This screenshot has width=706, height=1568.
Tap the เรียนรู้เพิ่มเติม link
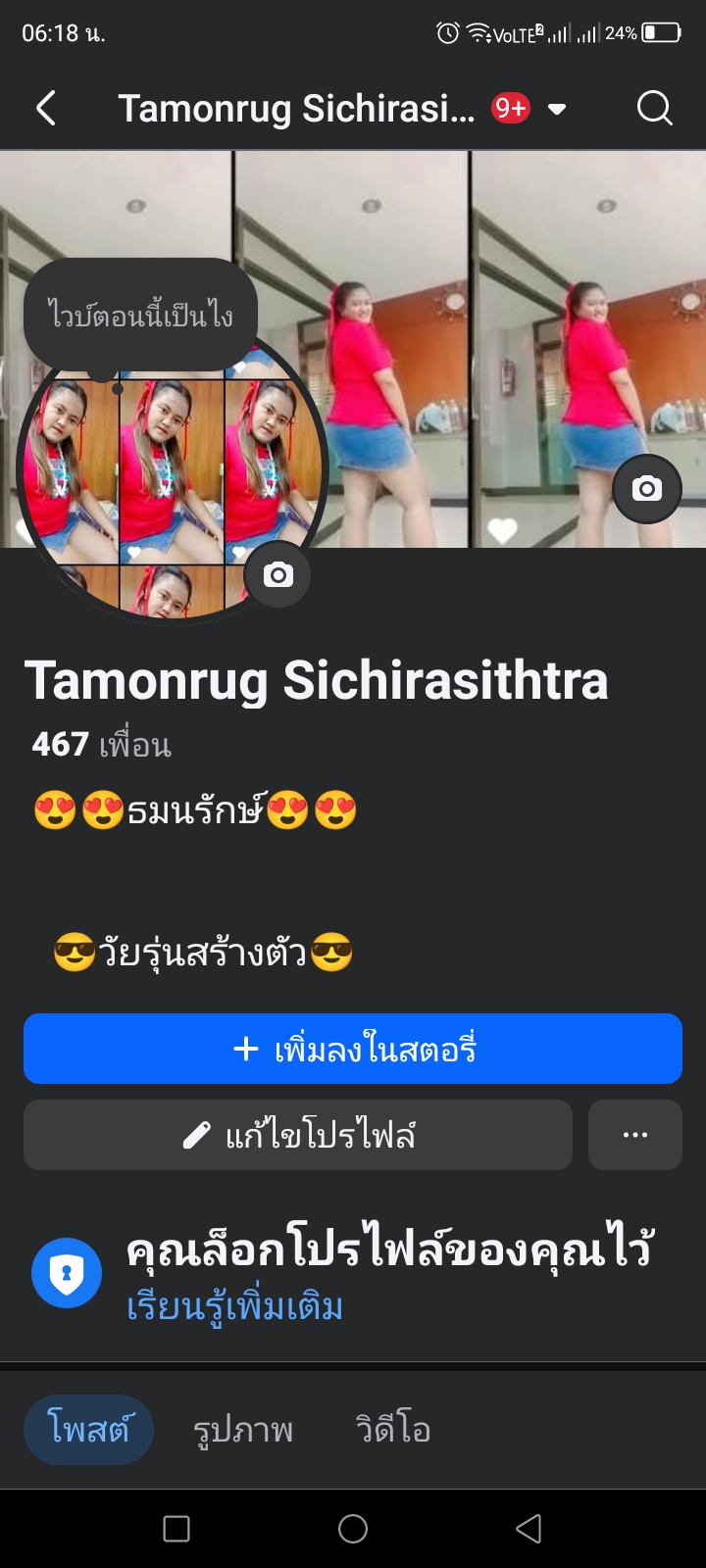pyautogui.click(x=234, y=1307)
